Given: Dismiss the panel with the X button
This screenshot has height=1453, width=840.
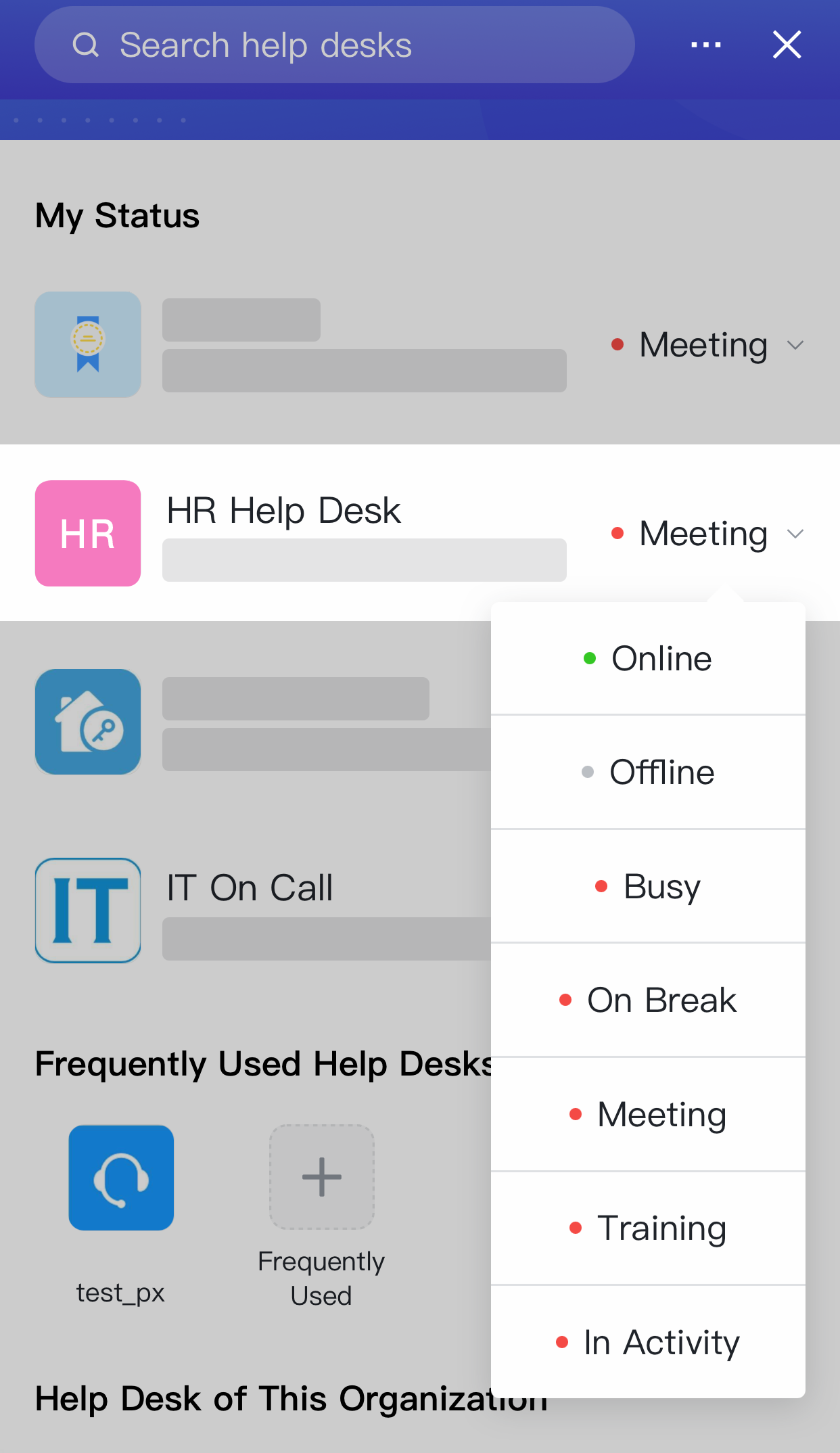Looking at the screenshot, I should point(787,45).
